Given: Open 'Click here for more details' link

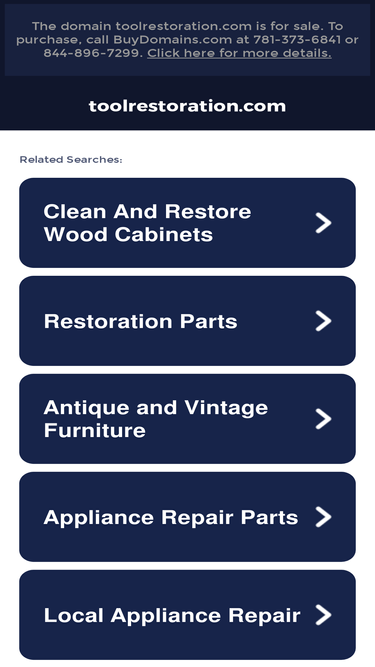Looking at the screenshot, I should point(239,53).
